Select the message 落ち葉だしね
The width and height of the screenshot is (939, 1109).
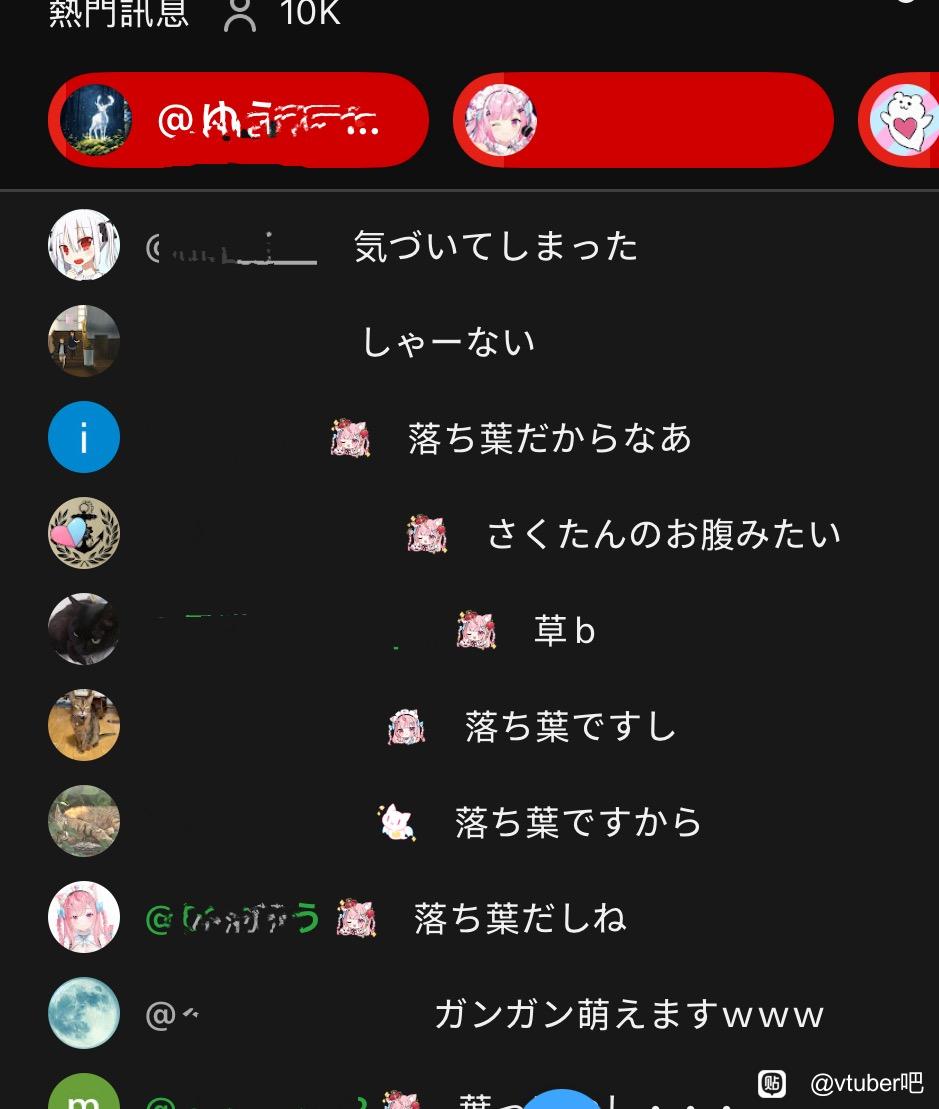pyautogui.click(x=520, y=918)
